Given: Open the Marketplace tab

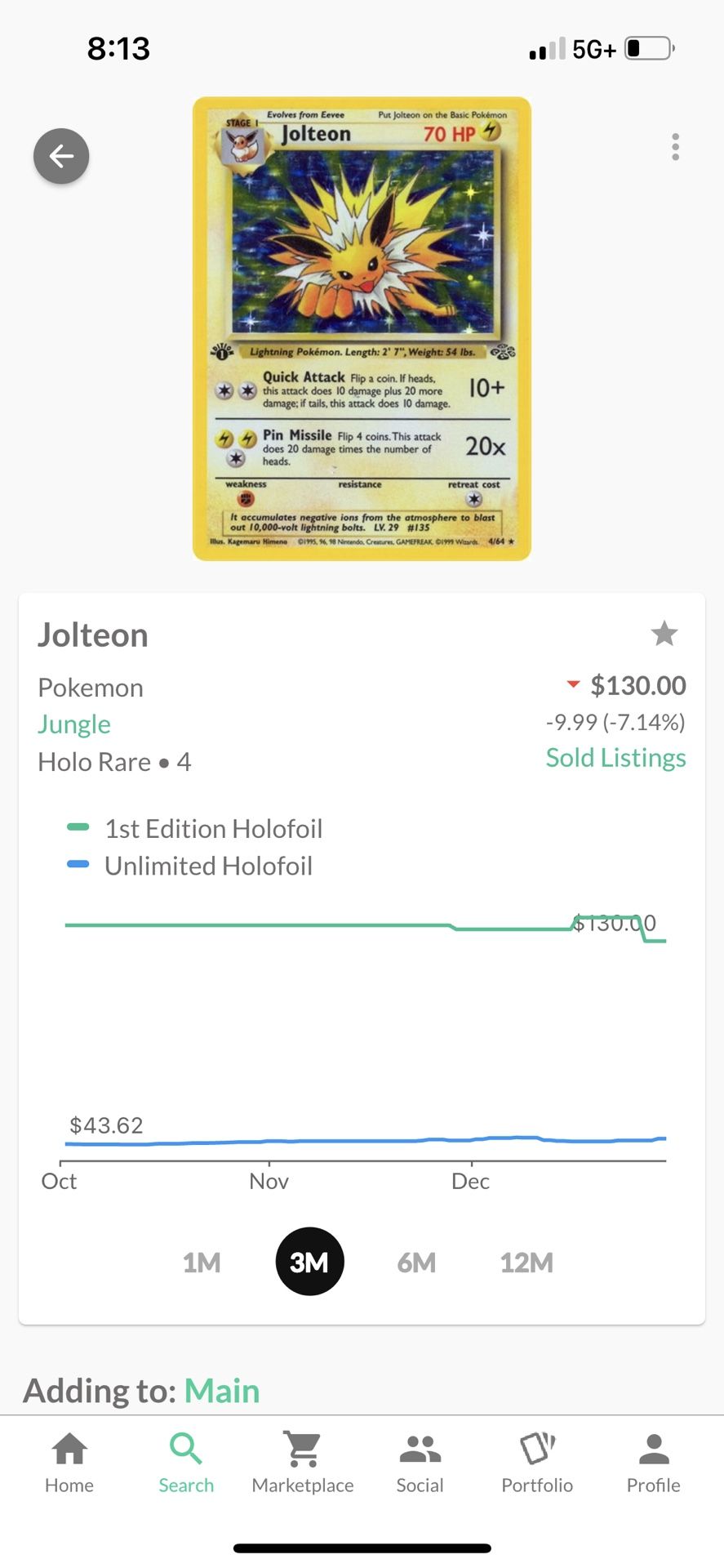Looking at the screenshot, I should point(303,1463).
